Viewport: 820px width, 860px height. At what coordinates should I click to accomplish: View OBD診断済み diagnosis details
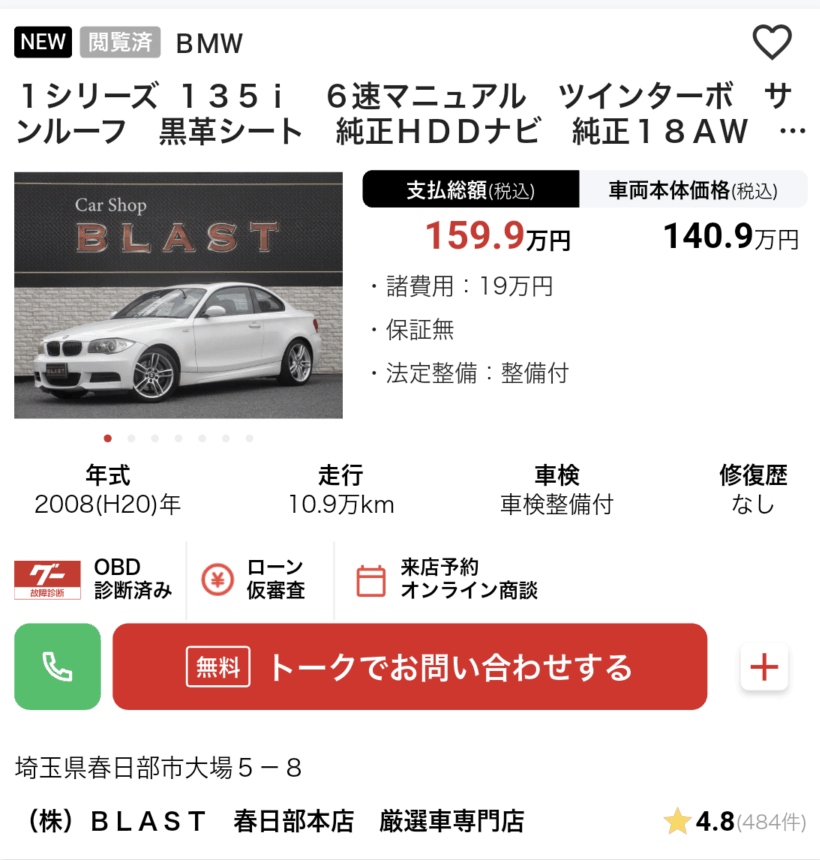pyautogui.click(x=94, y=579)
